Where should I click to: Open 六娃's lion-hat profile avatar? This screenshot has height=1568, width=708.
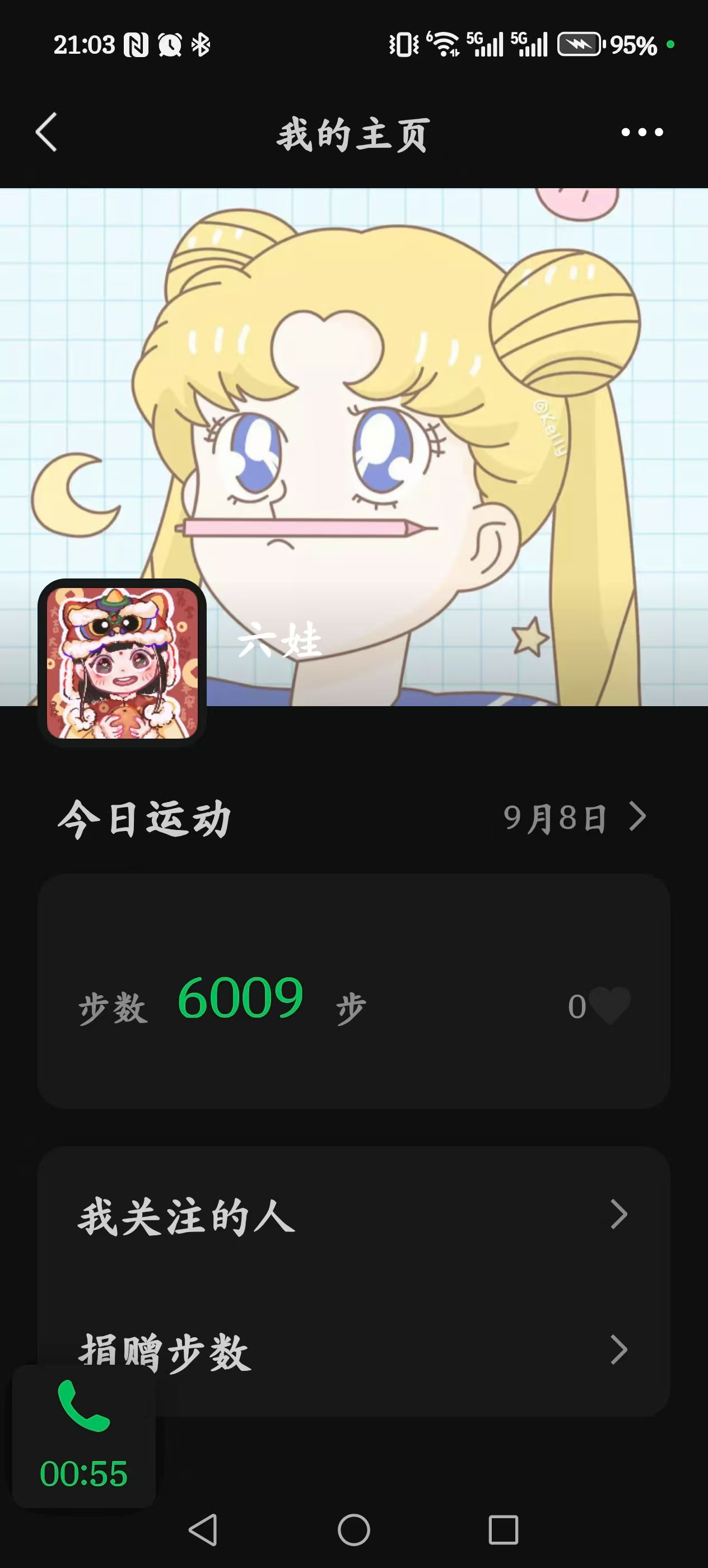(122, 662)
